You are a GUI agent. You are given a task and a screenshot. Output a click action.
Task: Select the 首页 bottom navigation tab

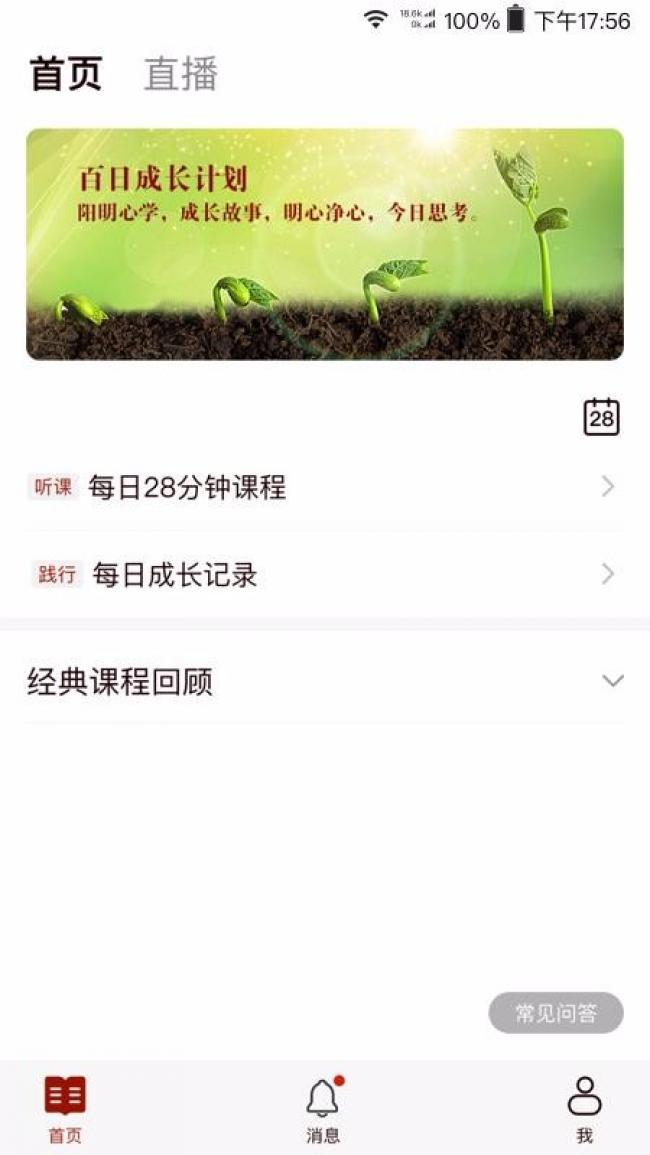[65, 1108]
